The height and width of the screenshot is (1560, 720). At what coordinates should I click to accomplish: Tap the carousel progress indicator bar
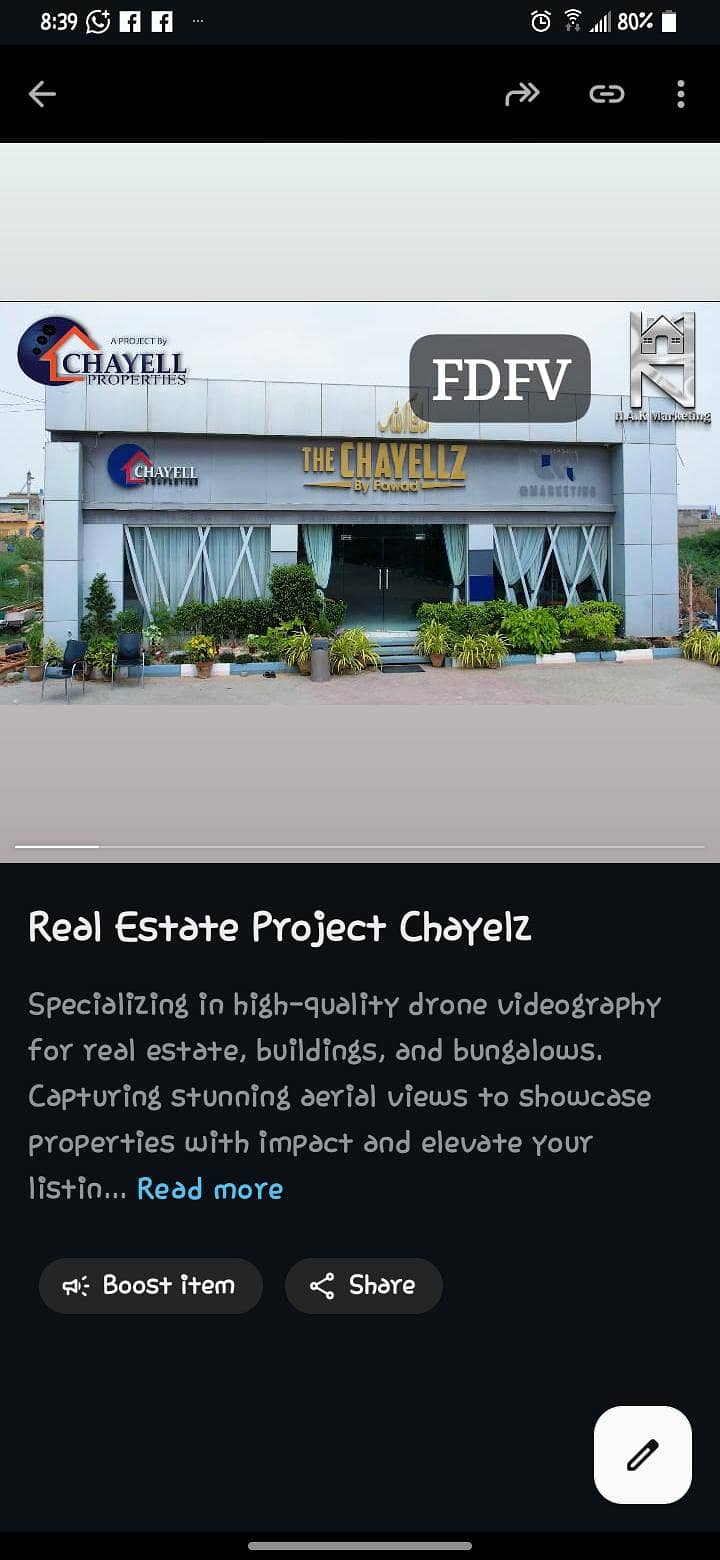(56, 847)
